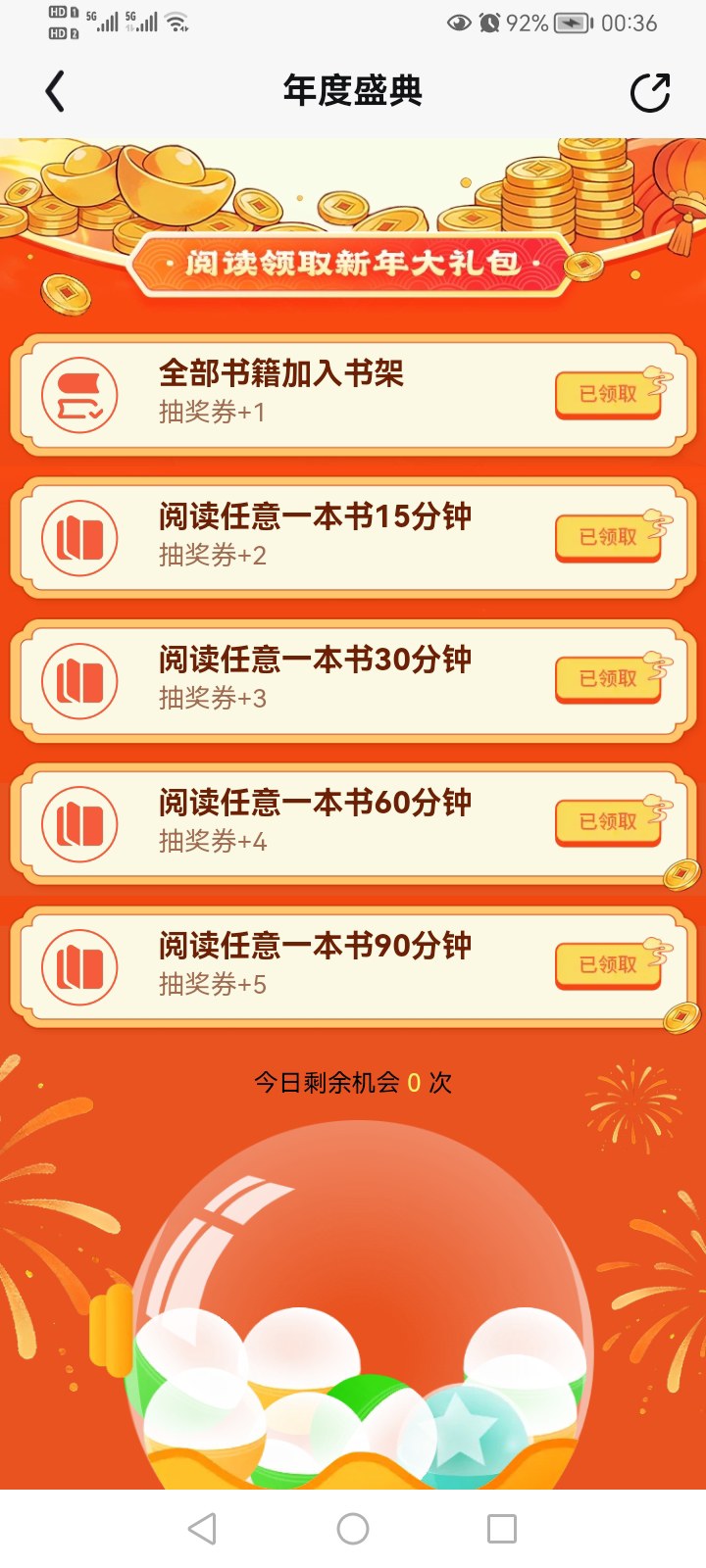706x1568 pixels.
Task: Open the recent apps view
Action: [x=502, y=1529]
